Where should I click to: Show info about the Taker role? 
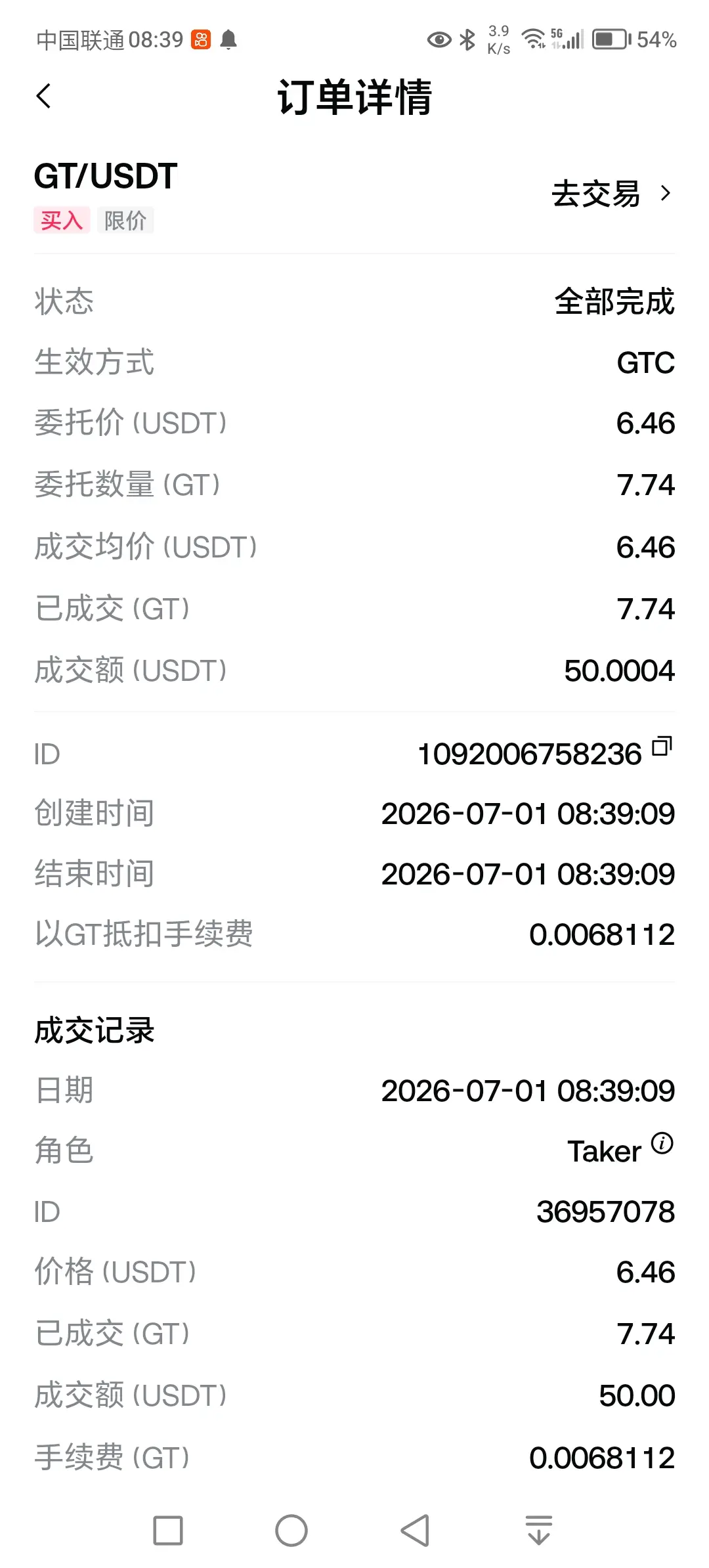pyautogui.click(x=662, y=1143)
